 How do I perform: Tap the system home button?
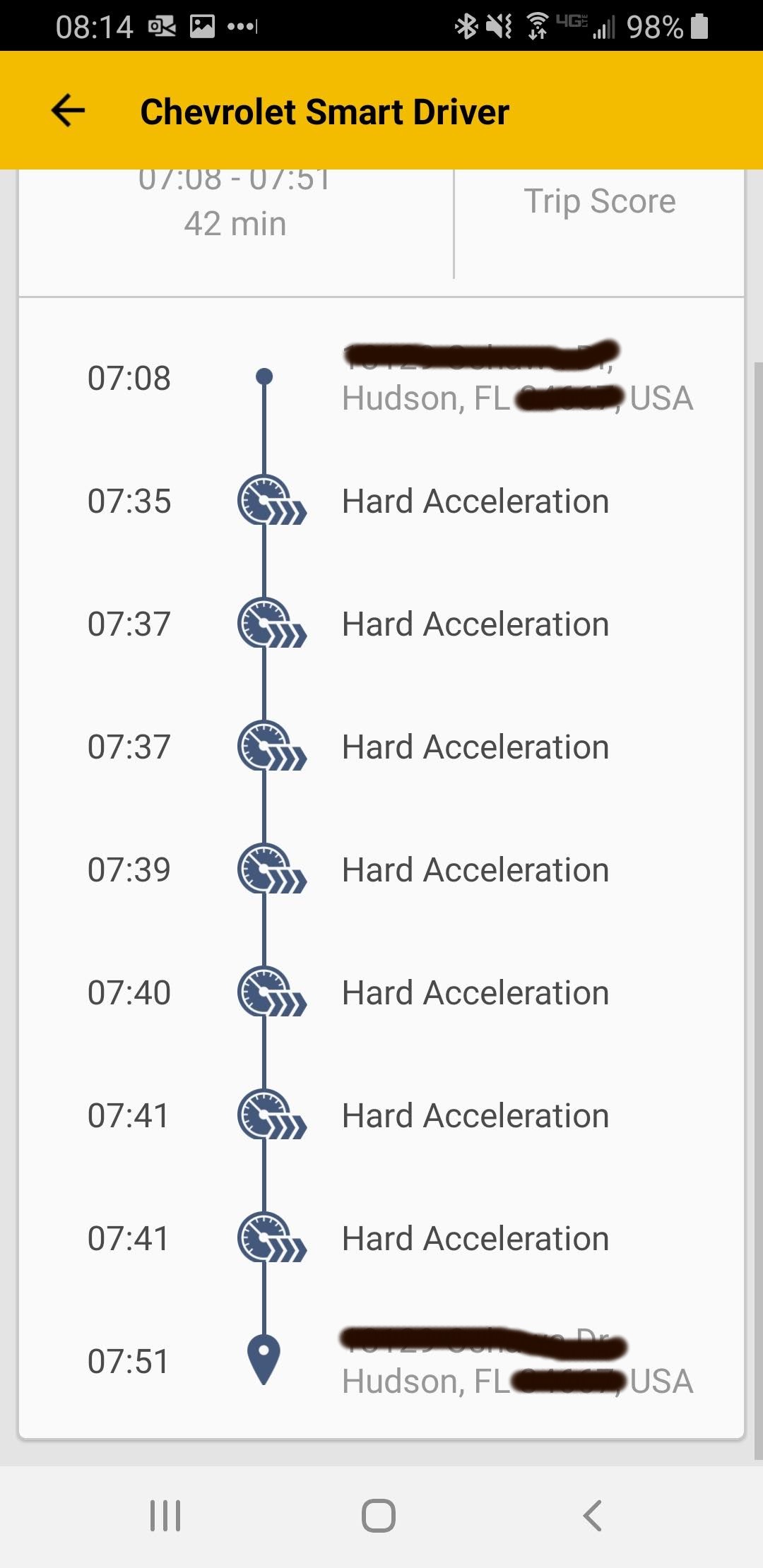click(x=379, y=1516)
